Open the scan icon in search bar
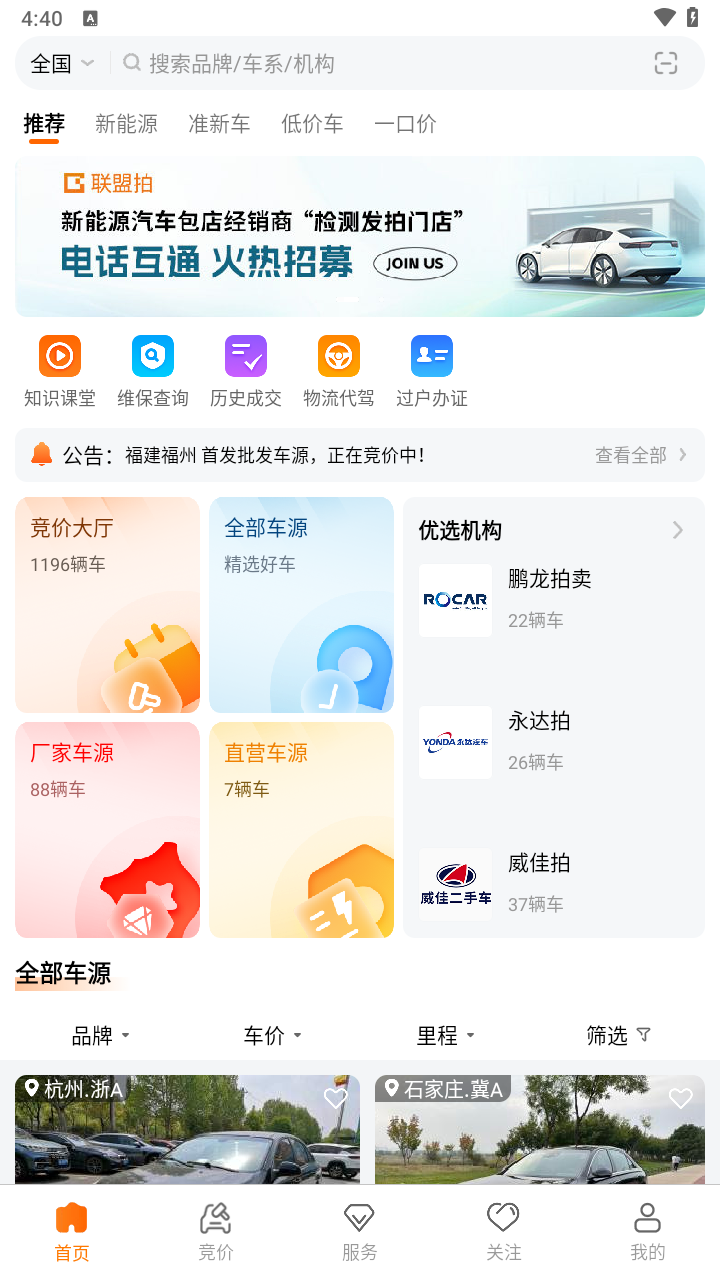This screenshot has width=720, height=1280. coord(666,64)
